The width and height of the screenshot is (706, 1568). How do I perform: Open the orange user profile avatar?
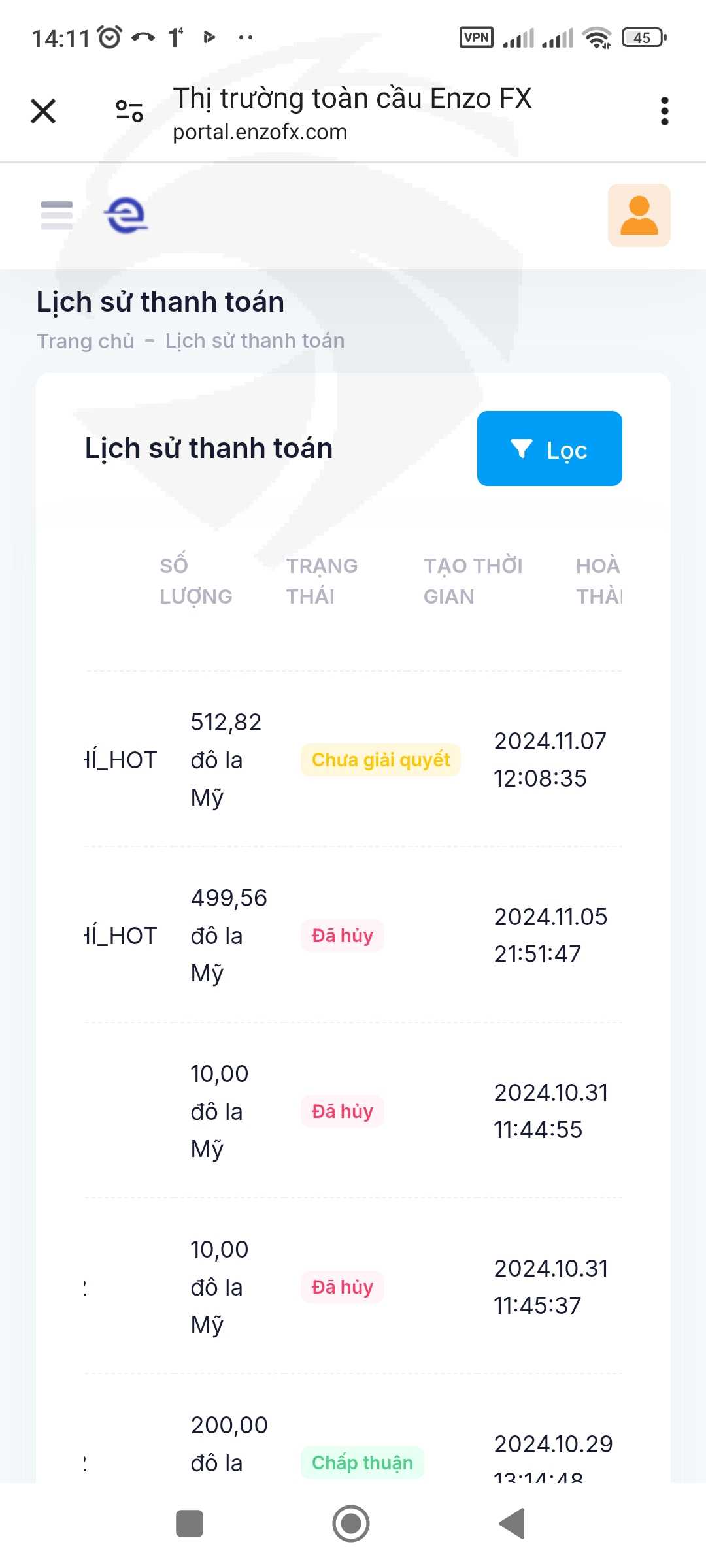tap(639, 215)
